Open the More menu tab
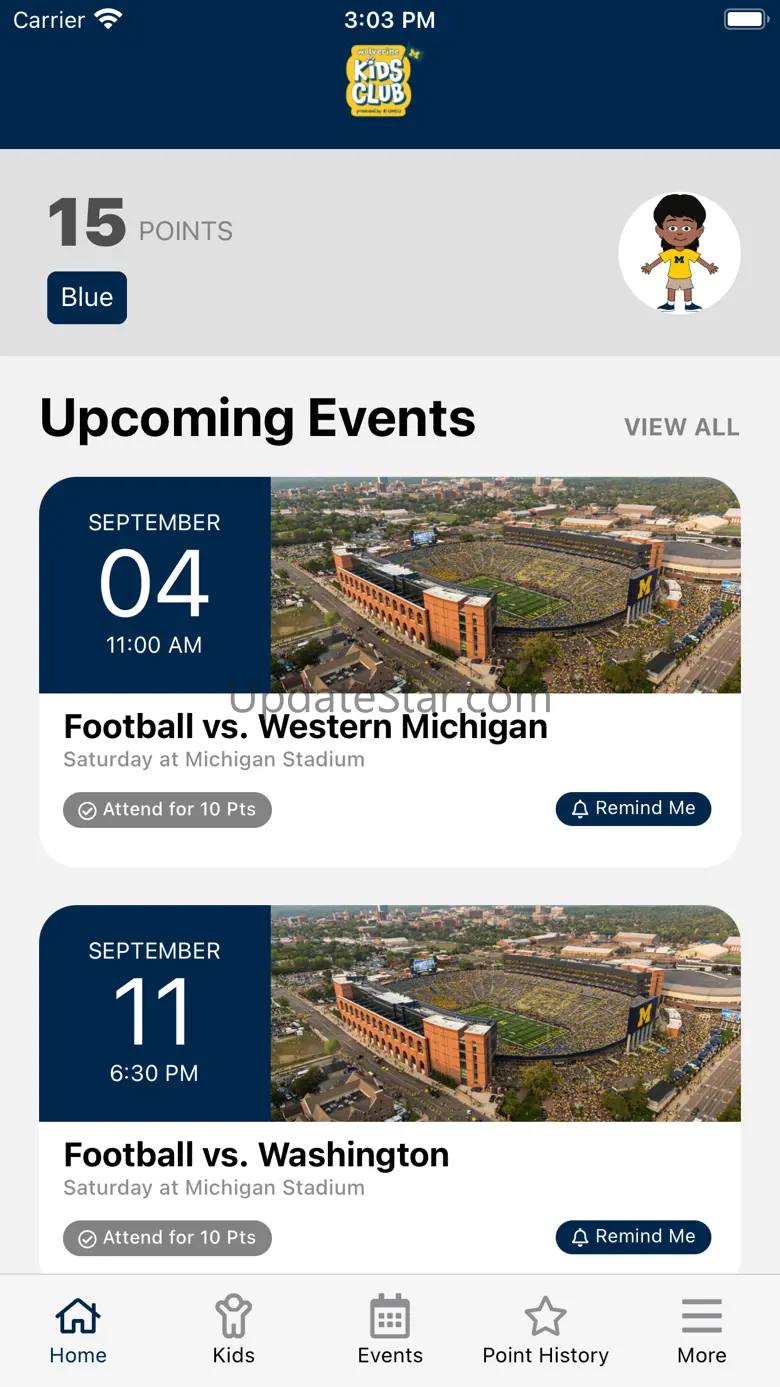This screenshot has width=780, height=1387. [x=702, y=1331]
